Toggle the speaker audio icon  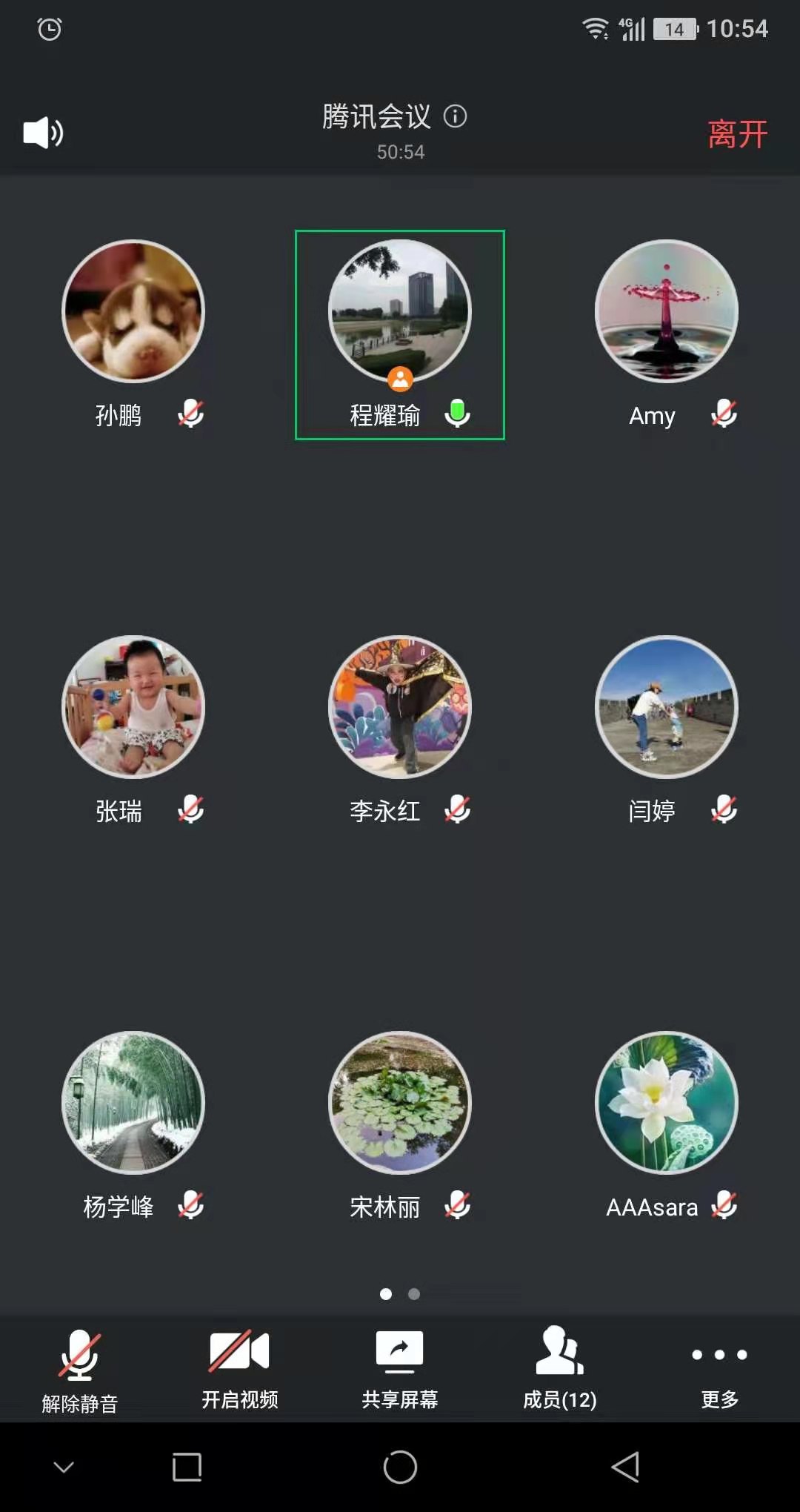click(x=43, y=133)
